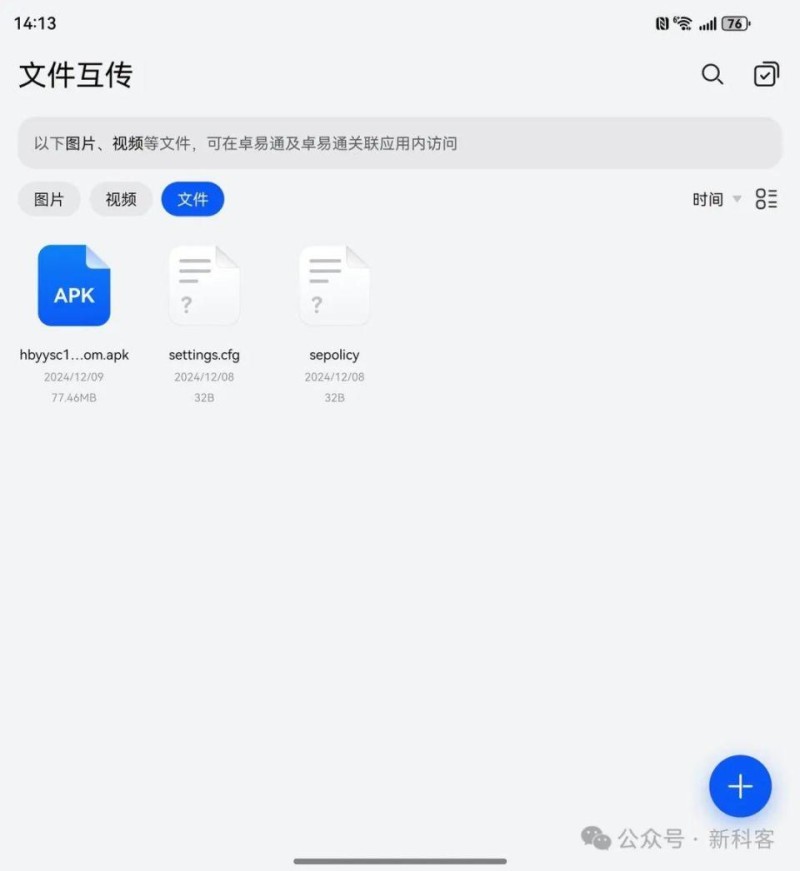Add a new file with plus button
800x871 pixels.
coord(740,786)
